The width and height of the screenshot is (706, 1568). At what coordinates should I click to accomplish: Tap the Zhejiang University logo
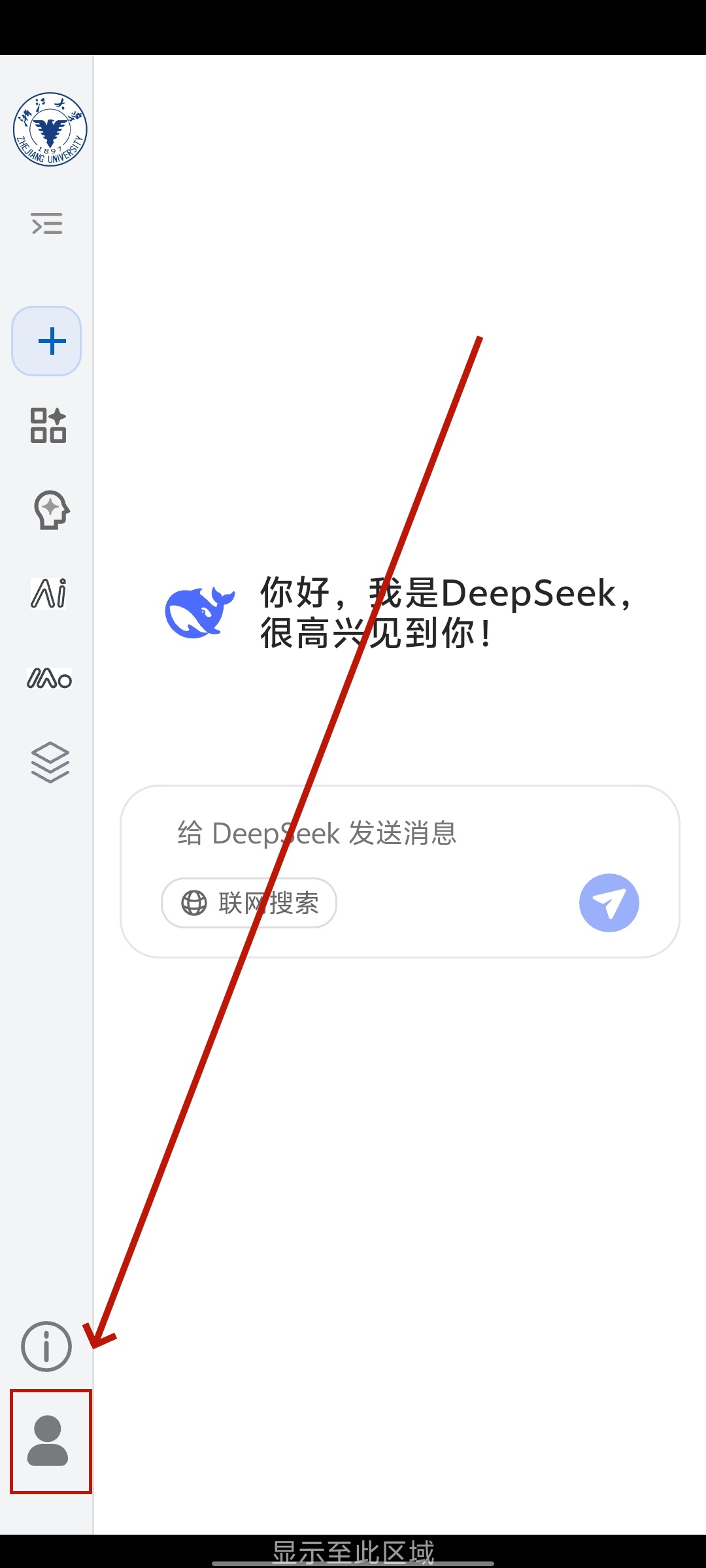pos(50,129)
